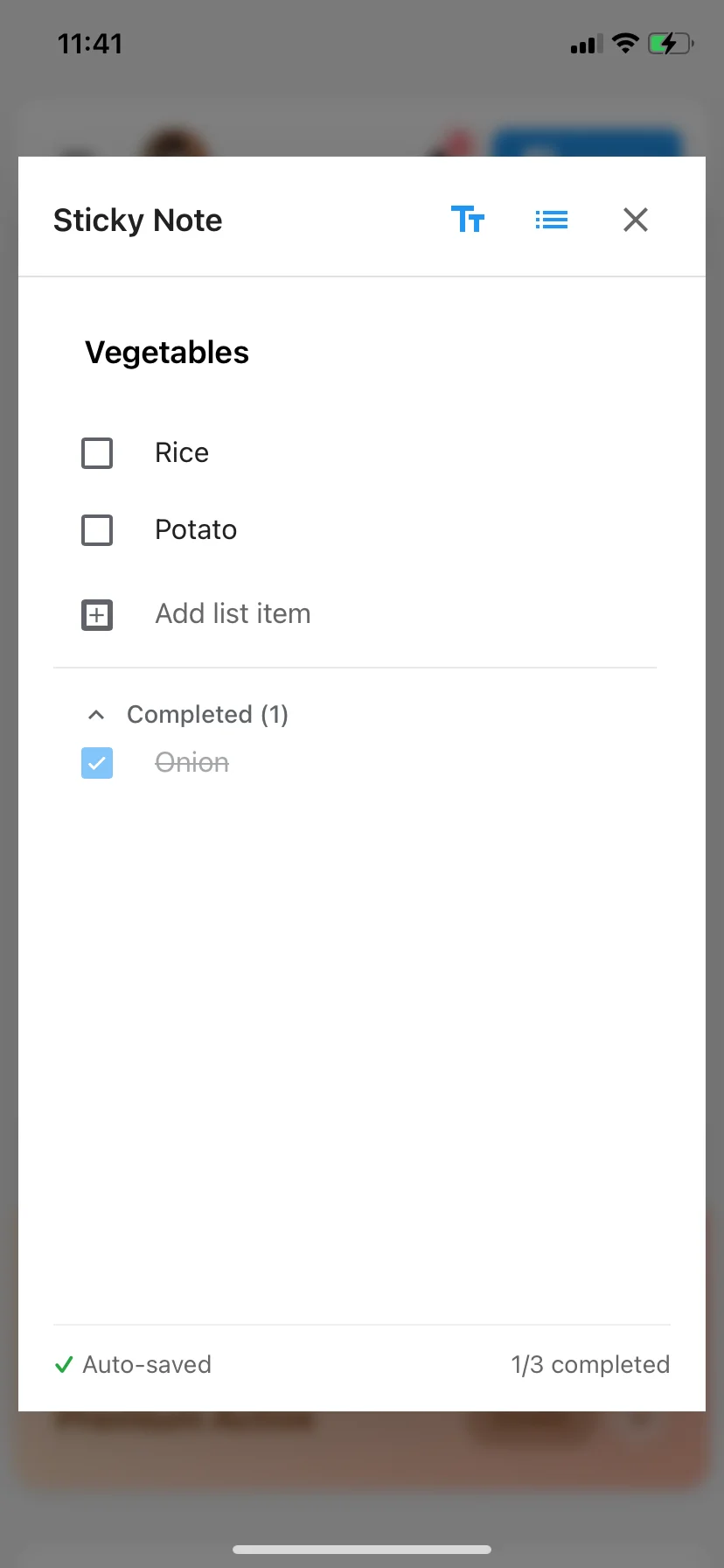Collapse the Completed section
This screenshot has width=724, height=1568.
coord(96,714)
